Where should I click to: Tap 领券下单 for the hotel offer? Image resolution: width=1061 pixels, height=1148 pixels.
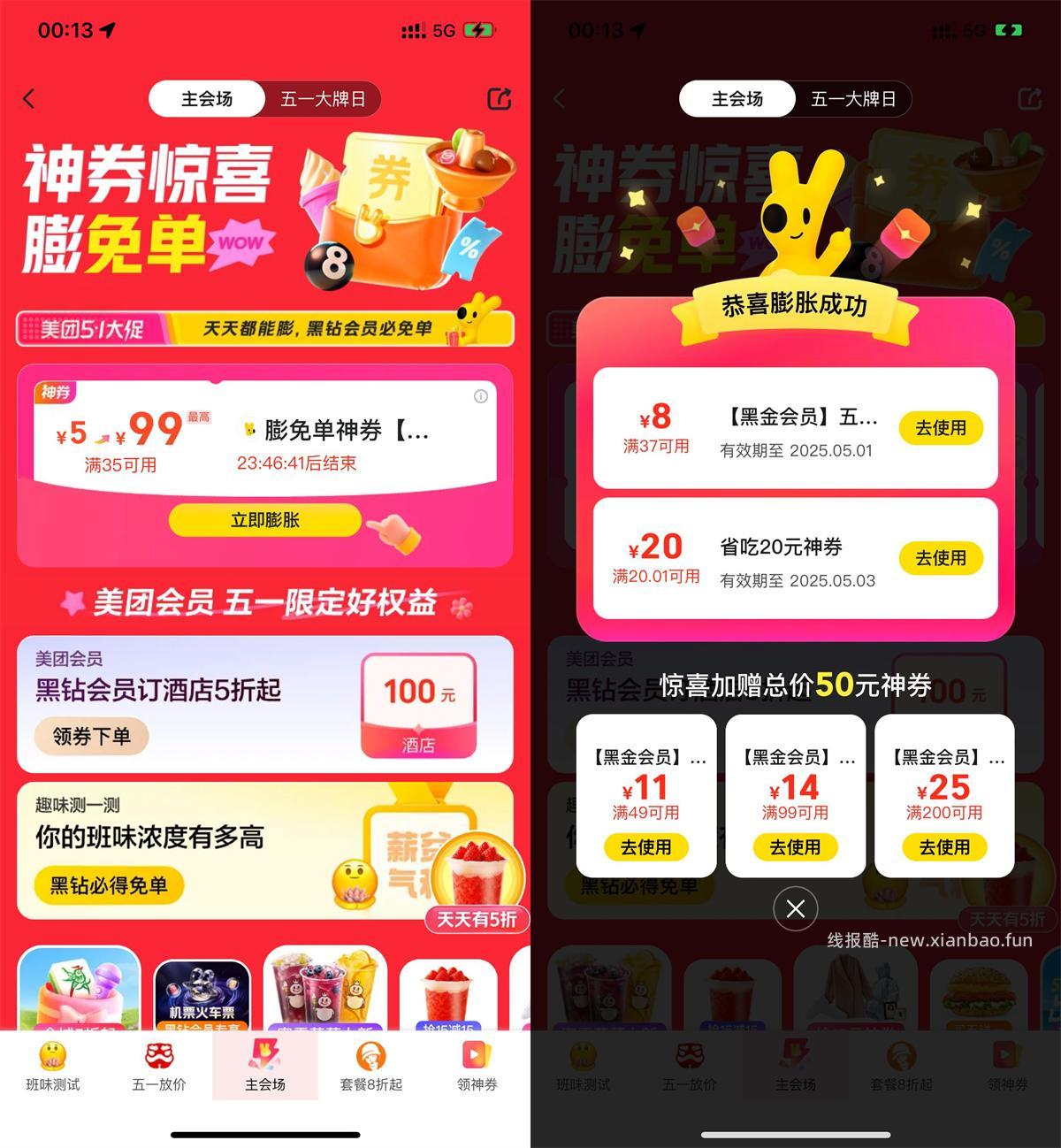pos(92,736)
